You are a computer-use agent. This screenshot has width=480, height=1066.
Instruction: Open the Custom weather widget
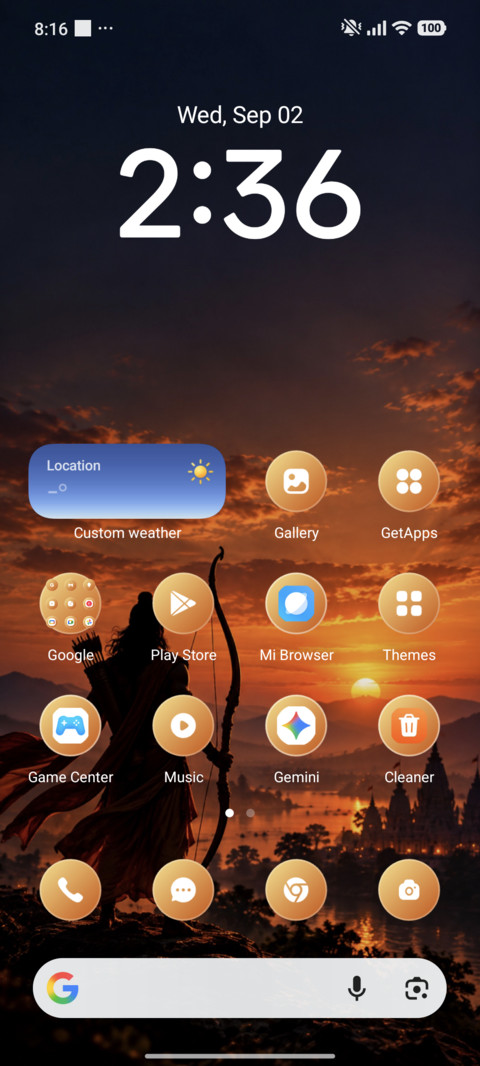click(x=127, y=481)
